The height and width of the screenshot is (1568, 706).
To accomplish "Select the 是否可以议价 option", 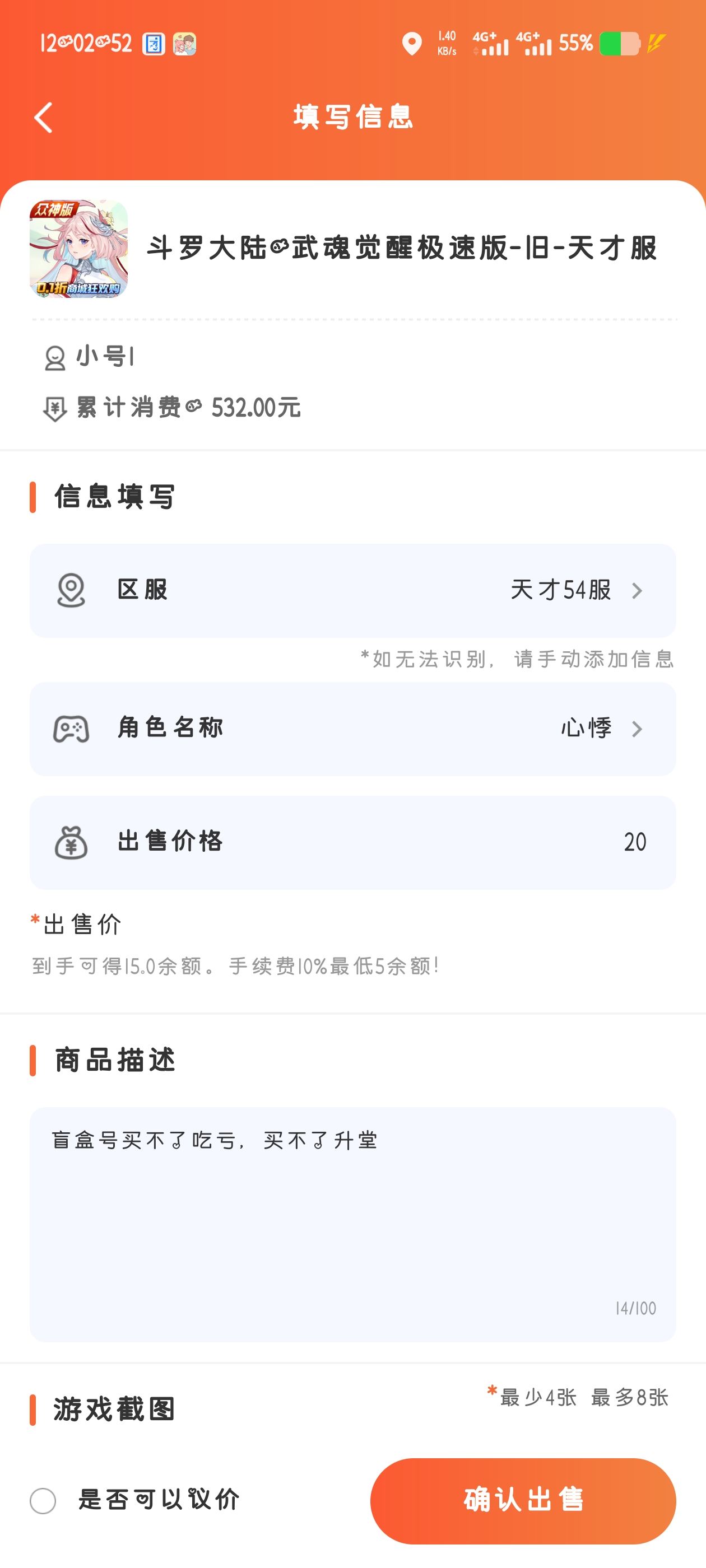I will [x=43, y=1500].
